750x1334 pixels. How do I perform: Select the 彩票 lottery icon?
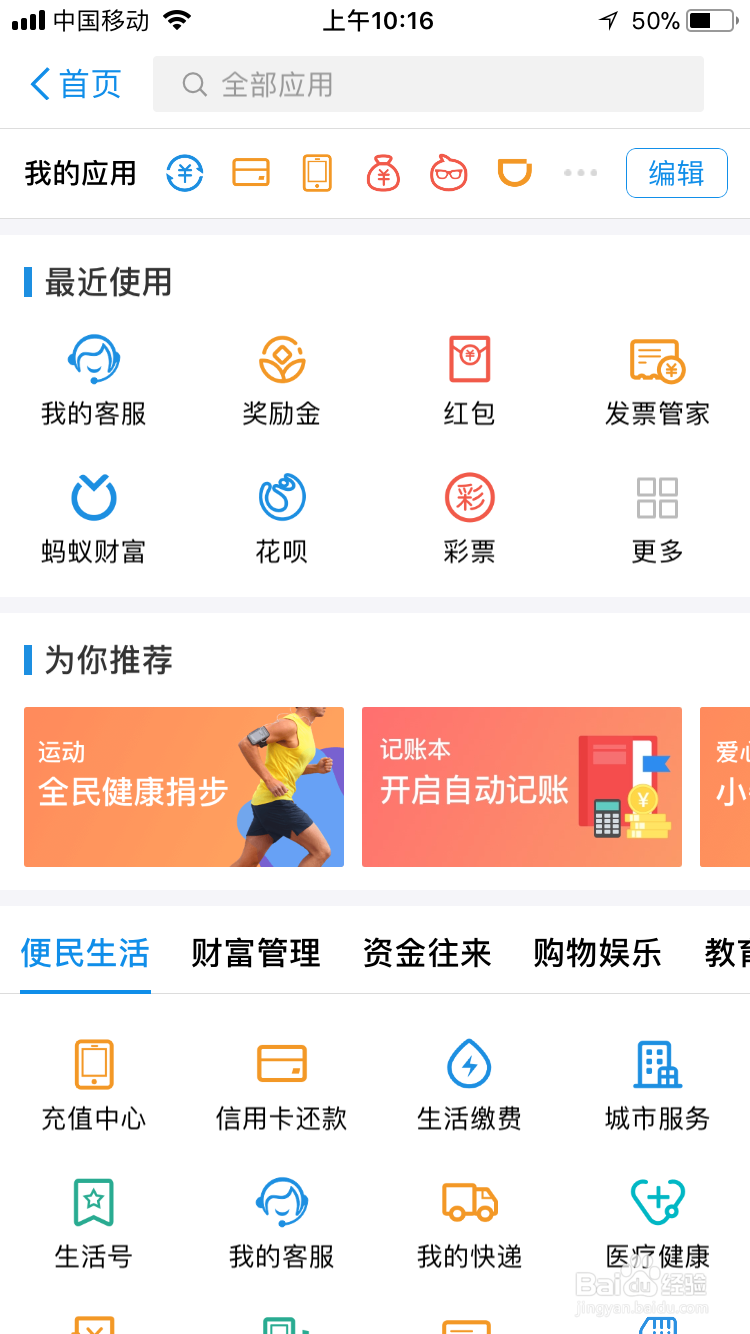[468, 515]
